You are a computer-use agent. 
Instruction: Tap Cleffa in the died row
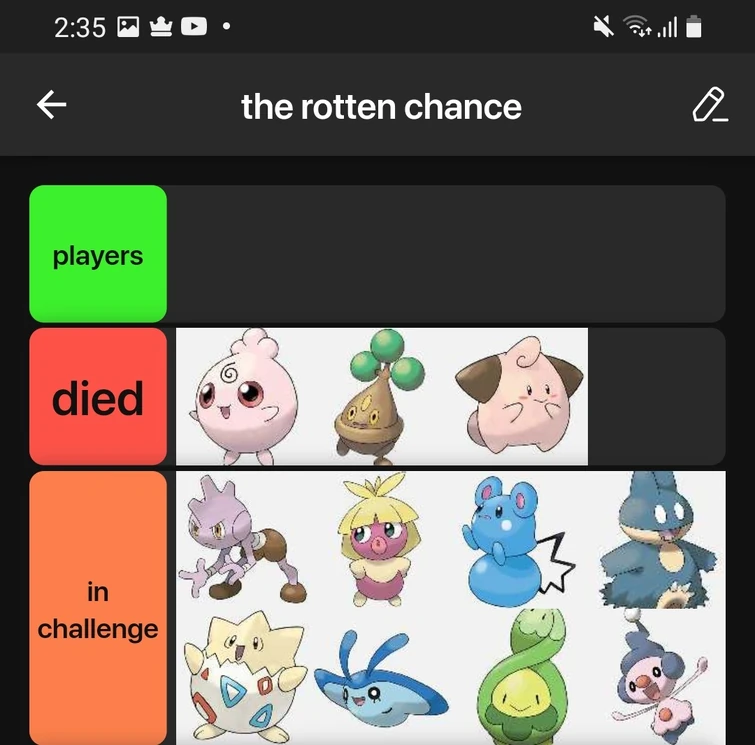tap(521, 397)
